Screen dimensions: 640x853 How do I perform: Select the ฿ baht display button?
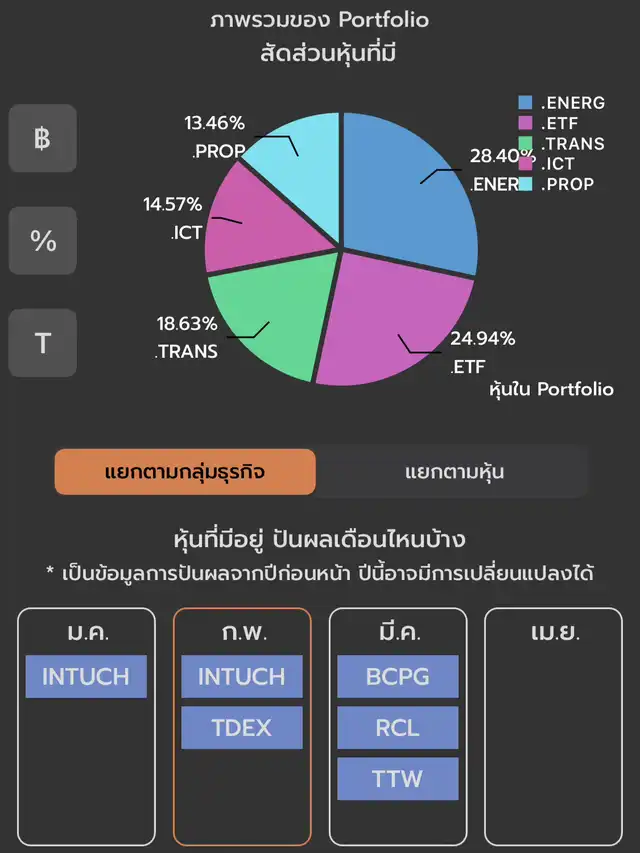[x=42, y=138]
